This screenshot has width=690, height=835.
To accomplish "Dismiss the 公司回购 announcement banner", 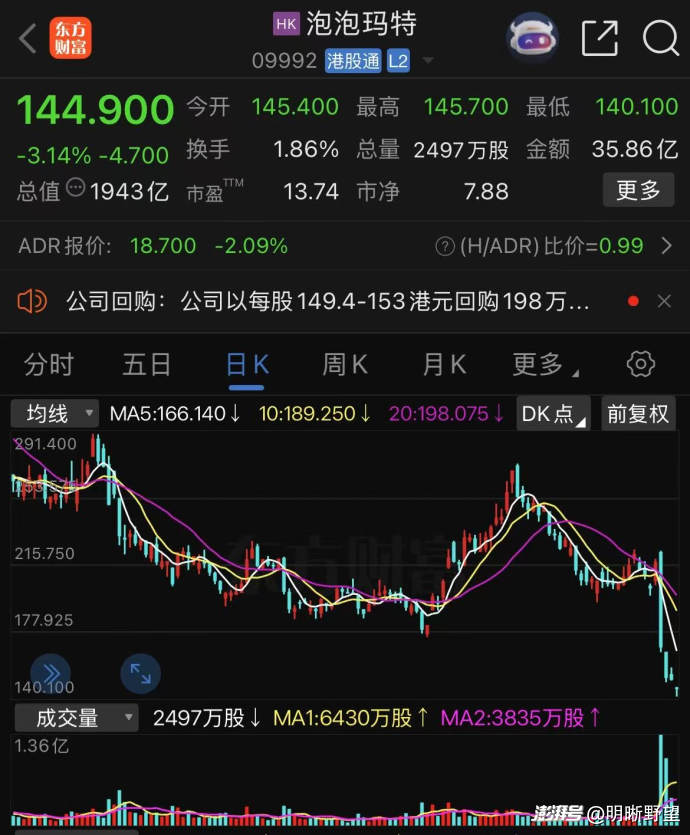I will tap(664, 301).
